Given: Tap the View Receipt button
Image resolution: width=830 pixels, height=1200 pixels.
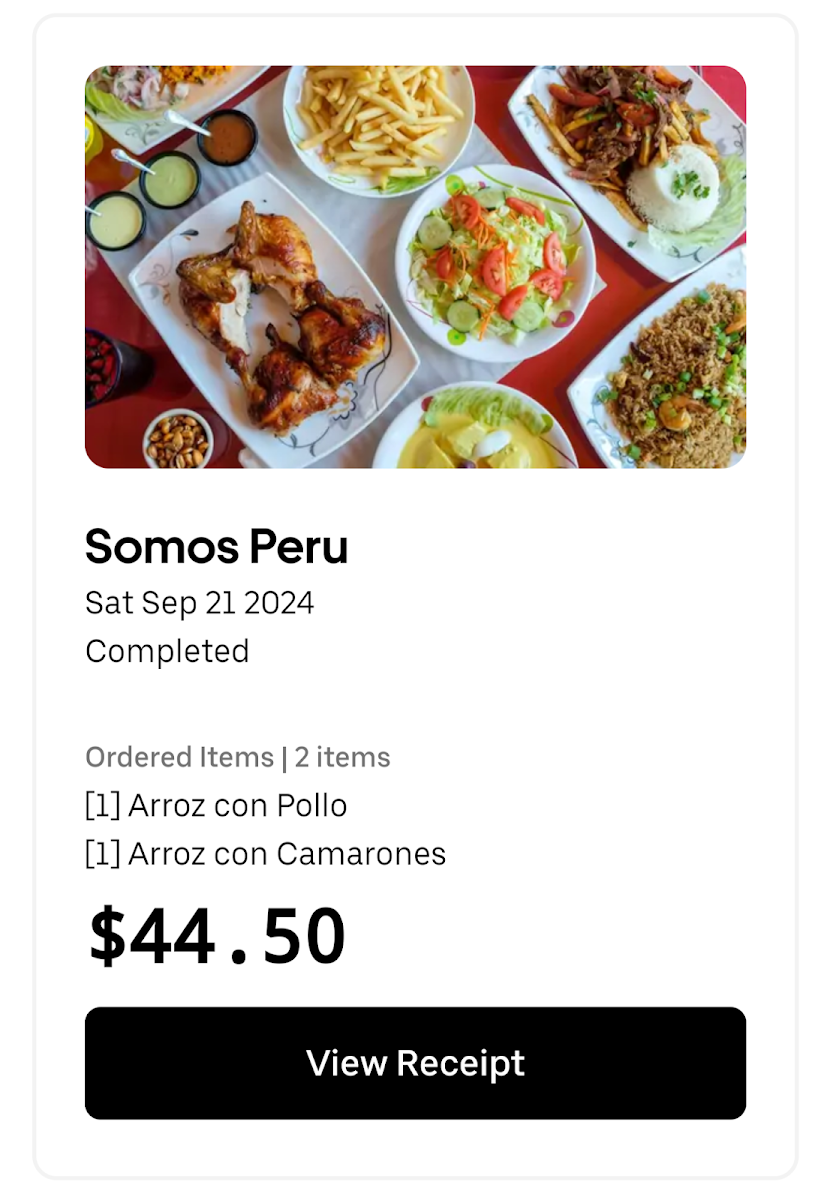Looking at the screenshot, I should 415,1062.
